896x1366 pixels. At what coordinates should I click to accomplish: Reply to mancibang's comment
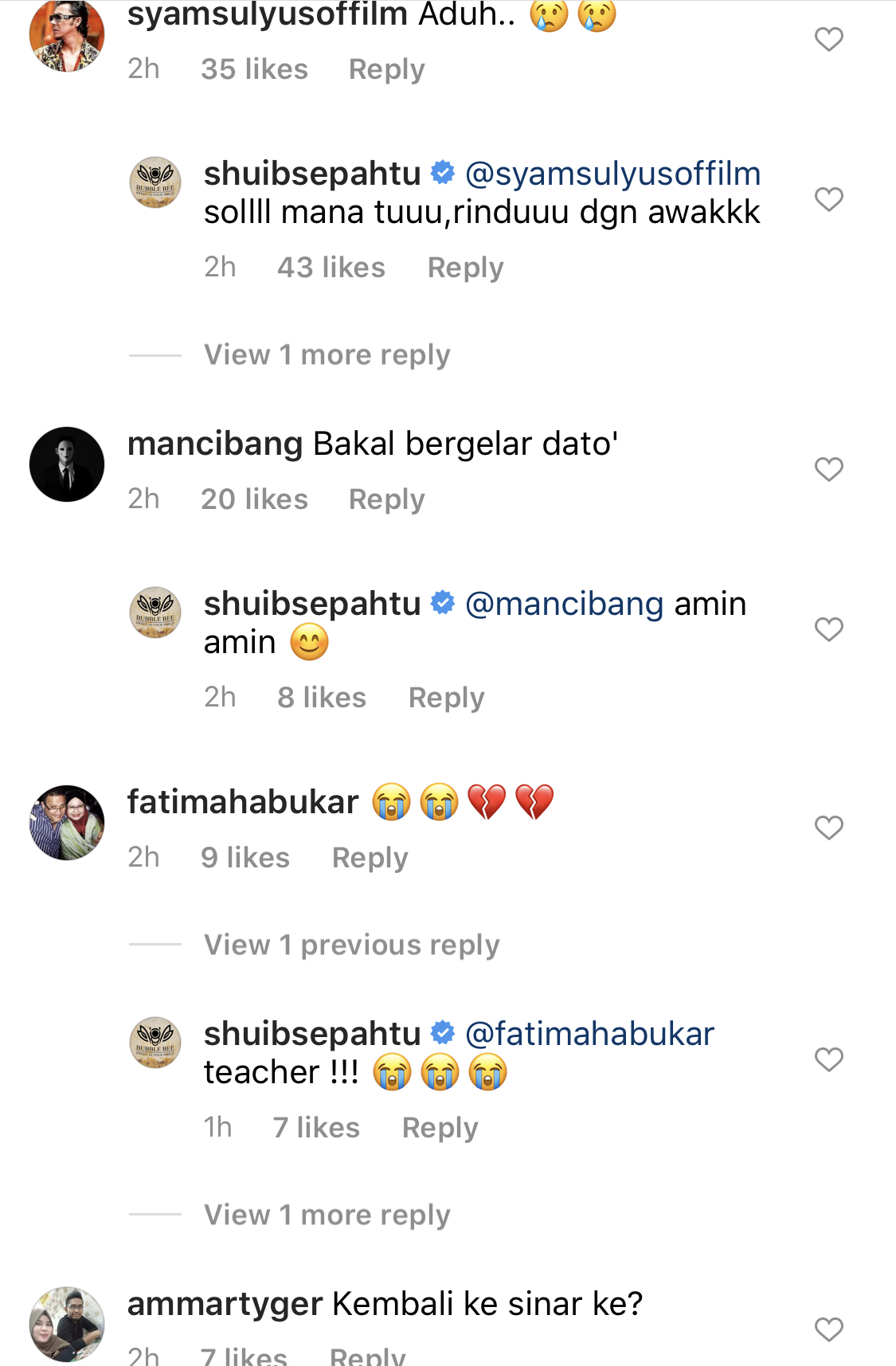(x=386, y=499)
